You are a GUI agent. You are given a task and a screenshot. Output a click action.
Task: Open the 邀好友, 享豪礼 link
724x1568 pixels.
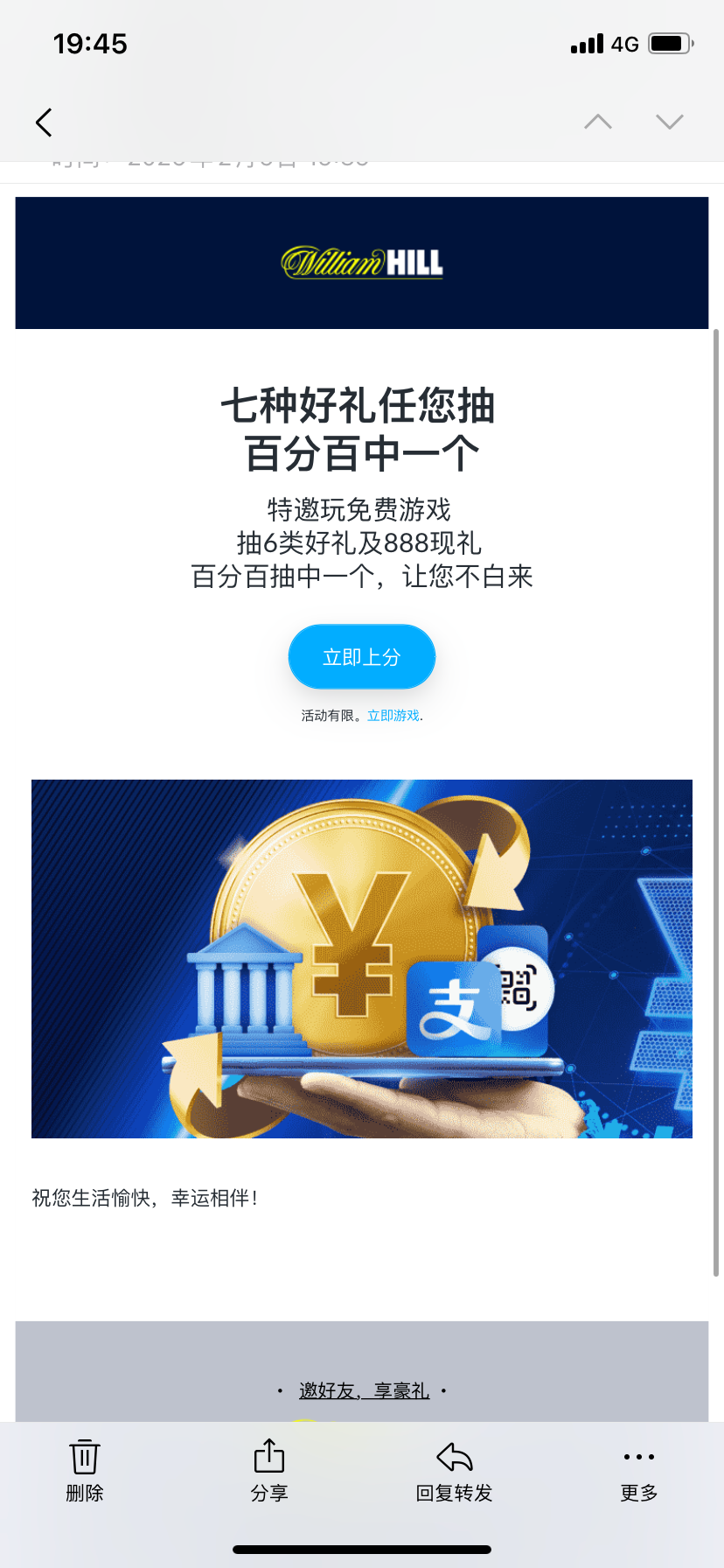(x=364, y=1390)
